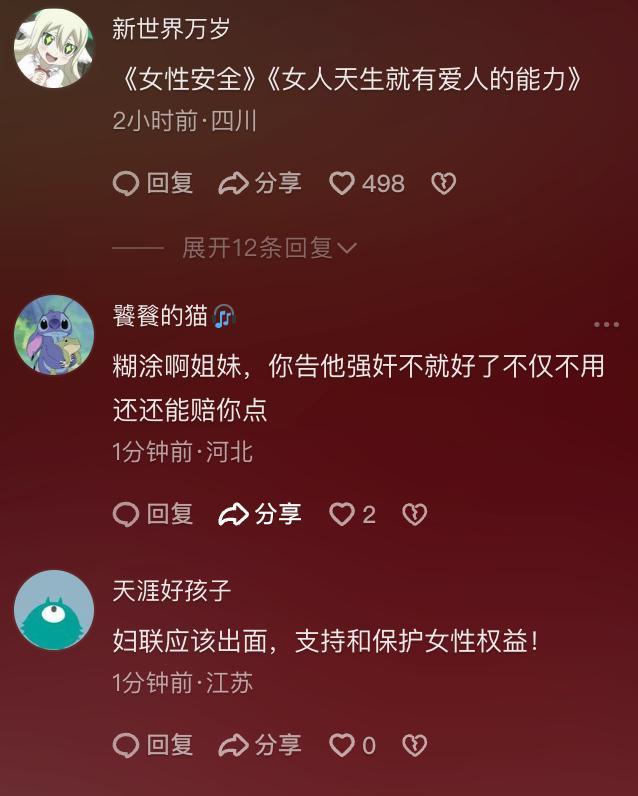Viewport: 638px width, 796px height.
Task: Open more options on 饕餮的猫's comment
Action: 606,325
